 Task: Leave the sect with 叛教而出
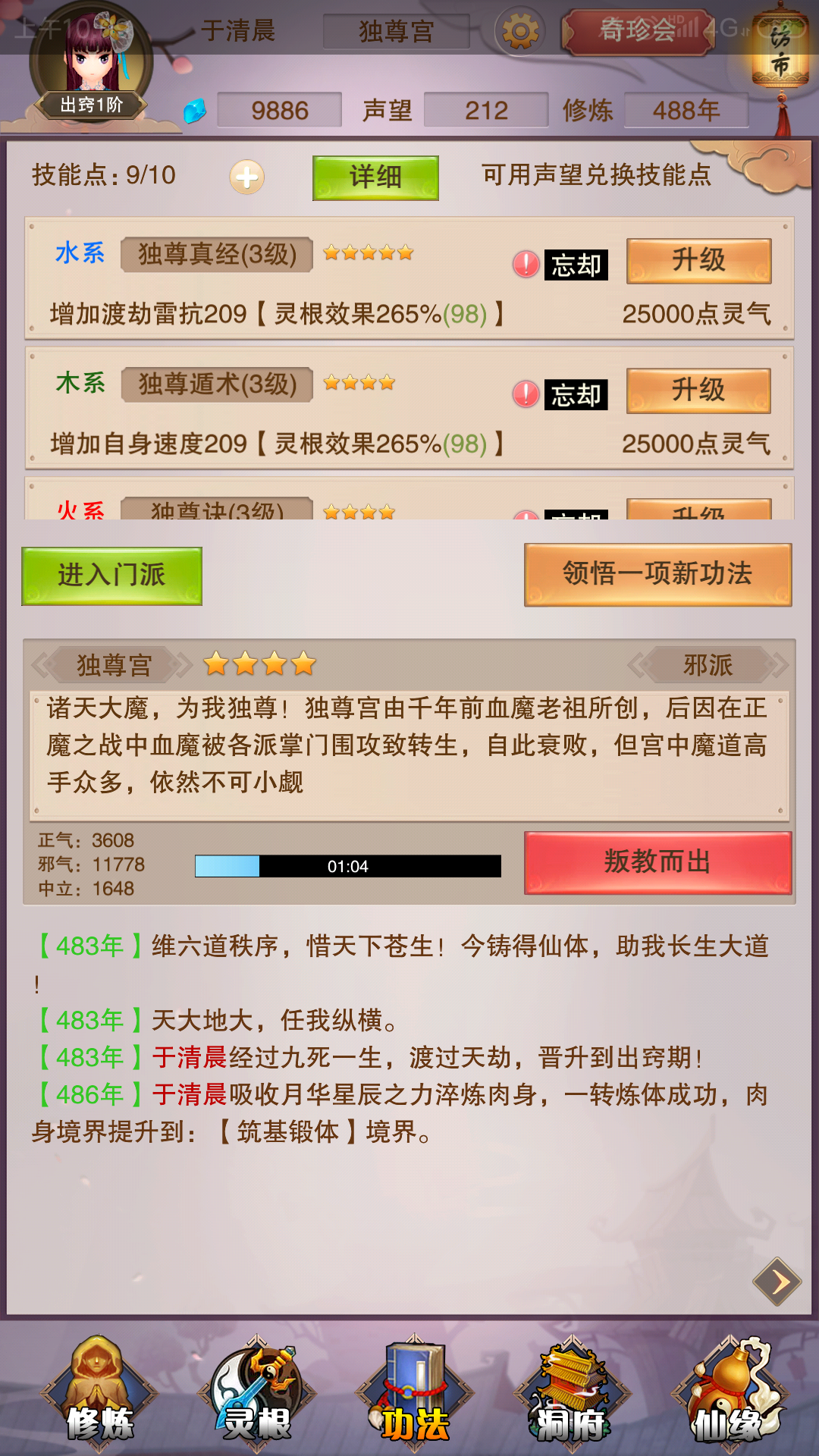click(x=657, y=862)
